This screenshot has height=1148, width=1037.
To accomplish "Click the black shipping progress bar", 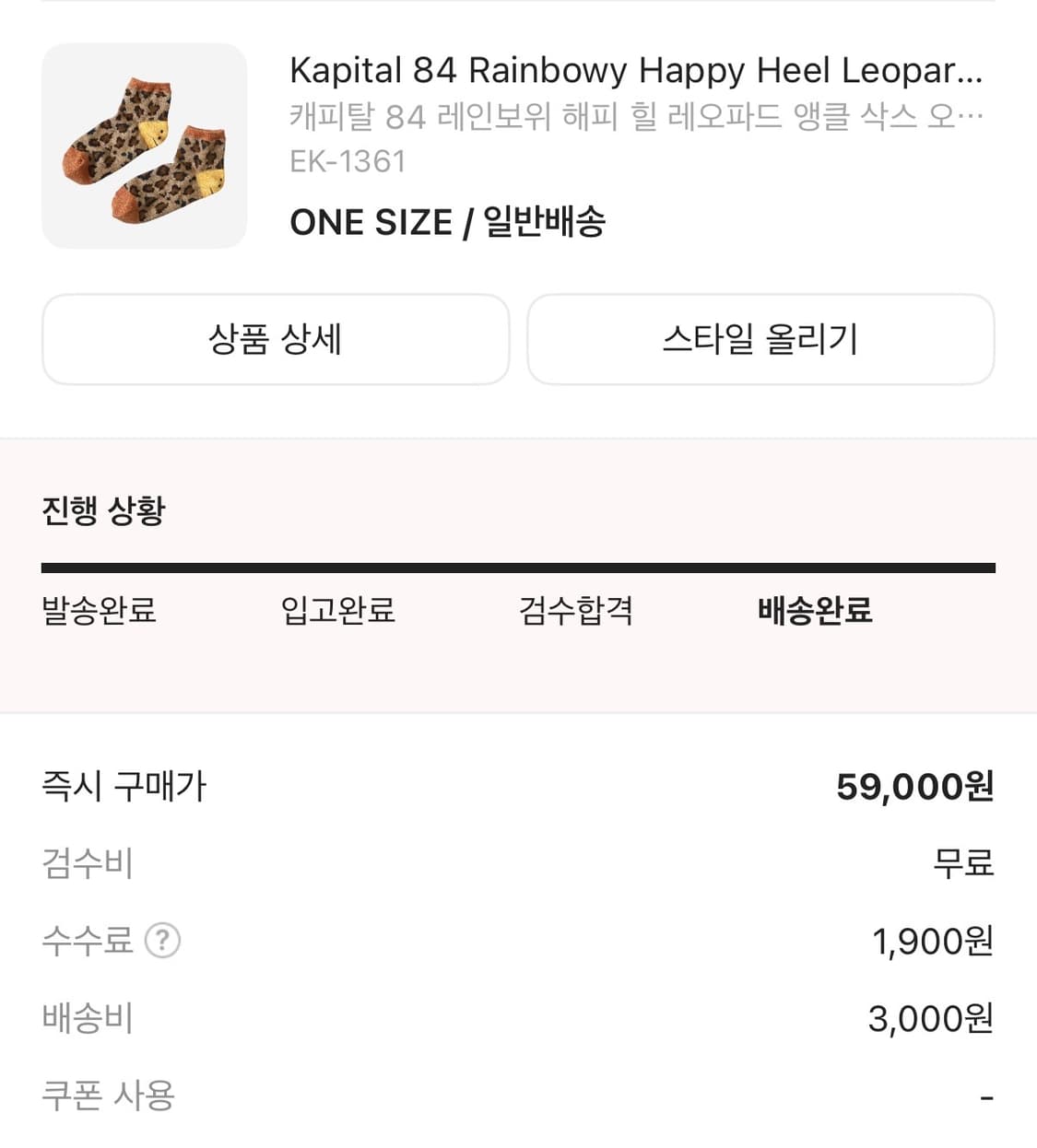I will (x=518, y=563).
